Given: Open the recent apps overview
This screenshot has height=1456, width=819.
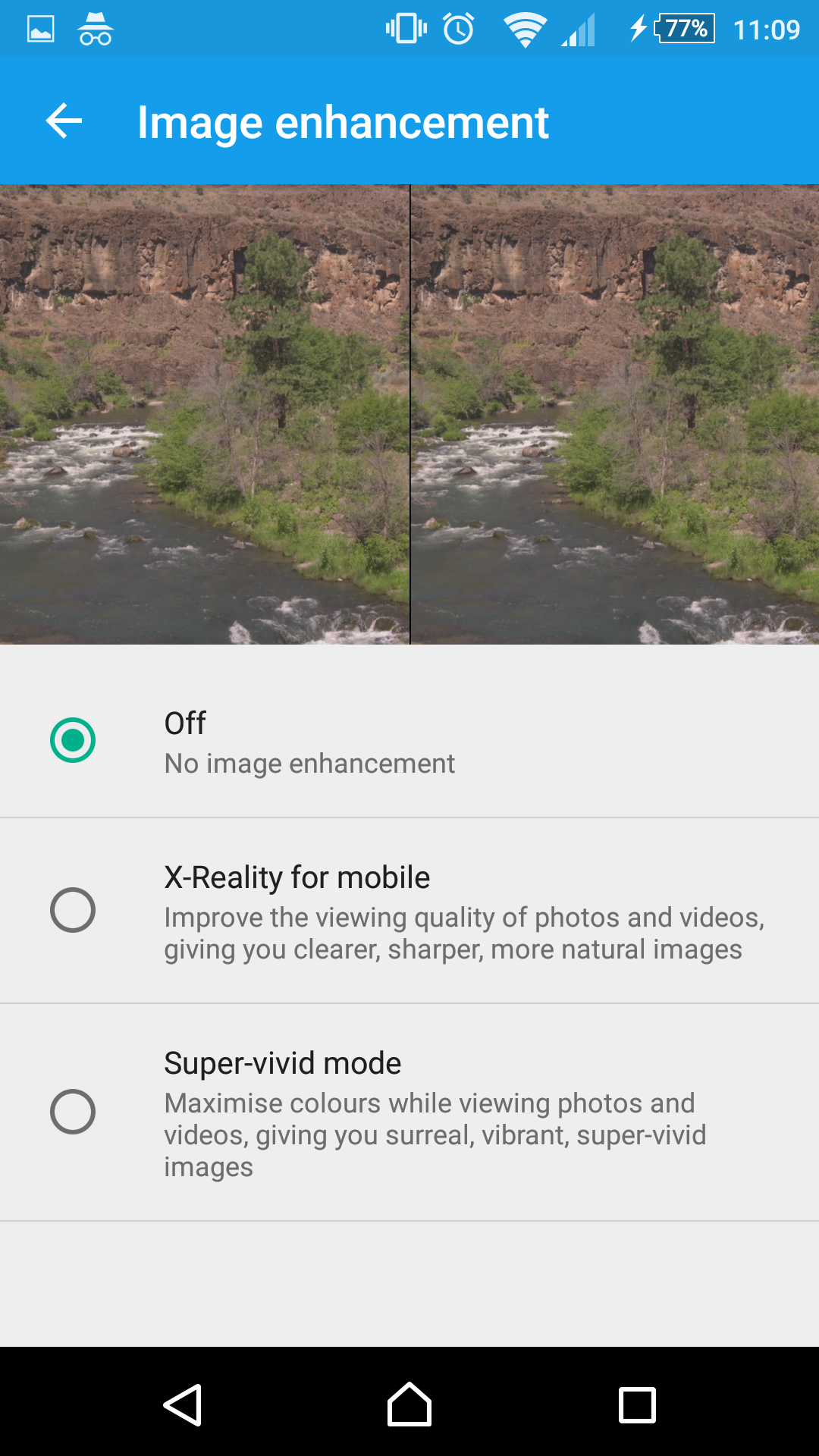Looking at the screenshot, I should (x=637, y=1405).
